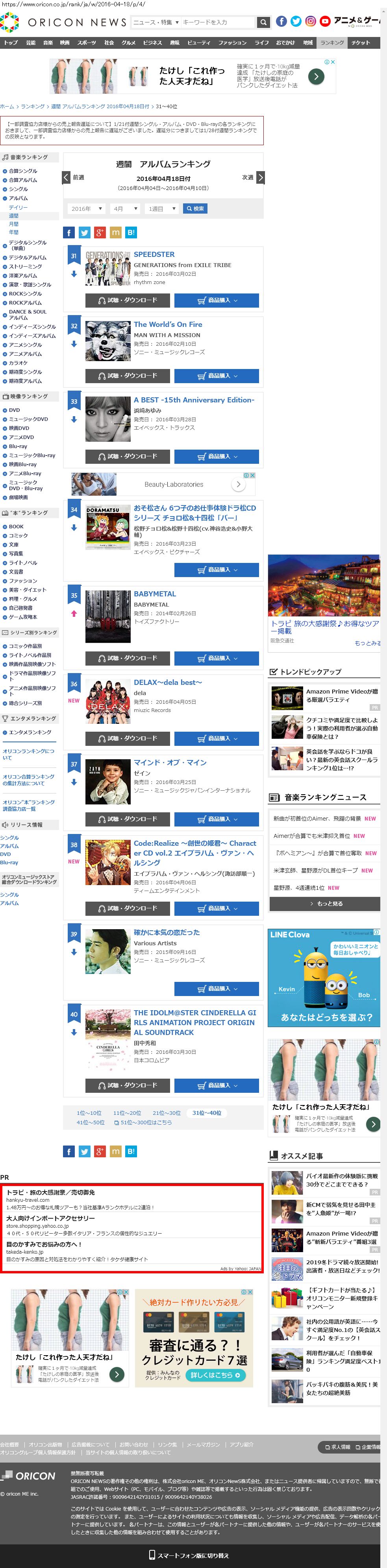This screenshot has width=387, height=1568.
Task: Expand the 2016年 year dropdown
Action: [x=86, y=209]
